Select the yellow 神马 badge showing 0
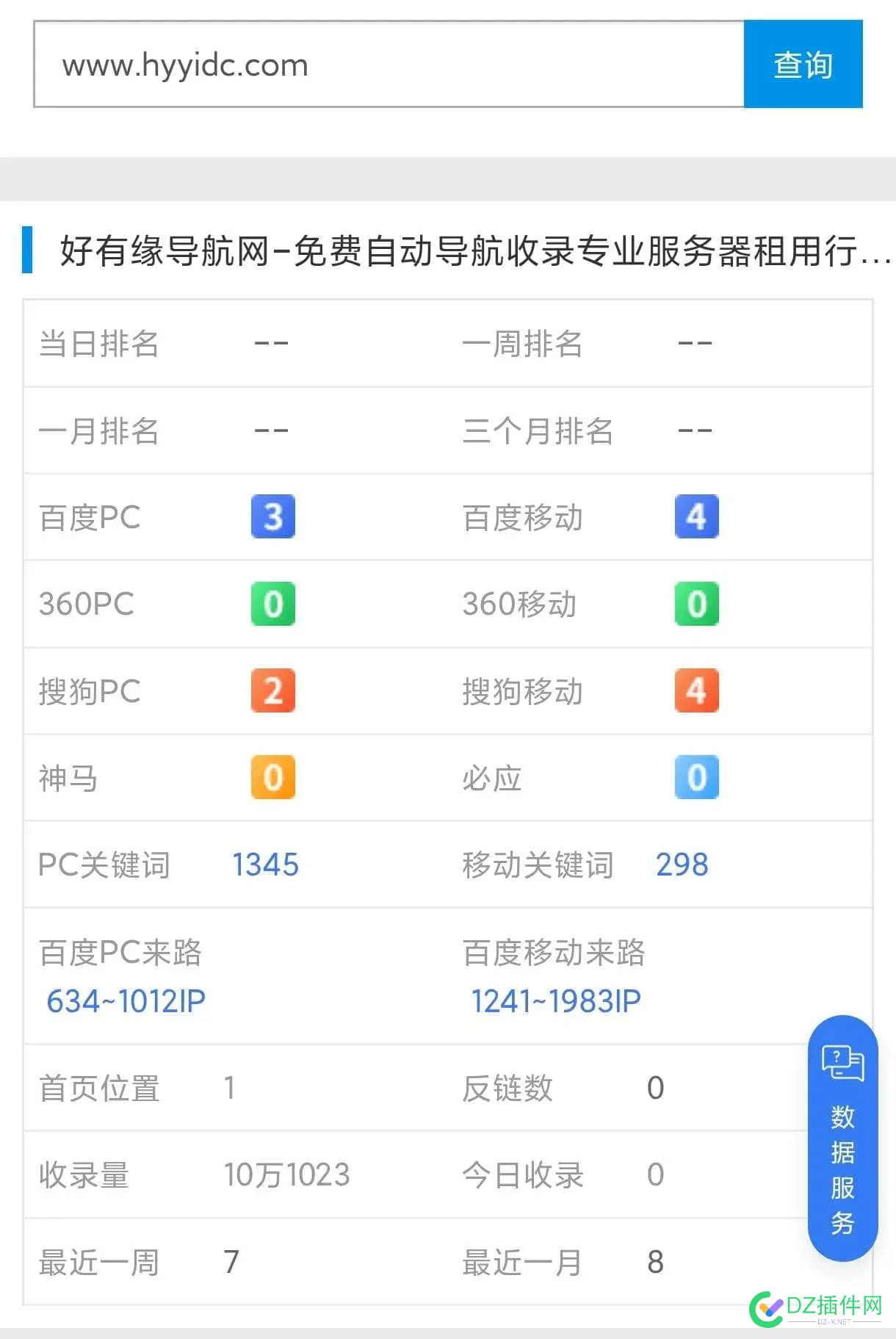 click(x=272, y=777)
